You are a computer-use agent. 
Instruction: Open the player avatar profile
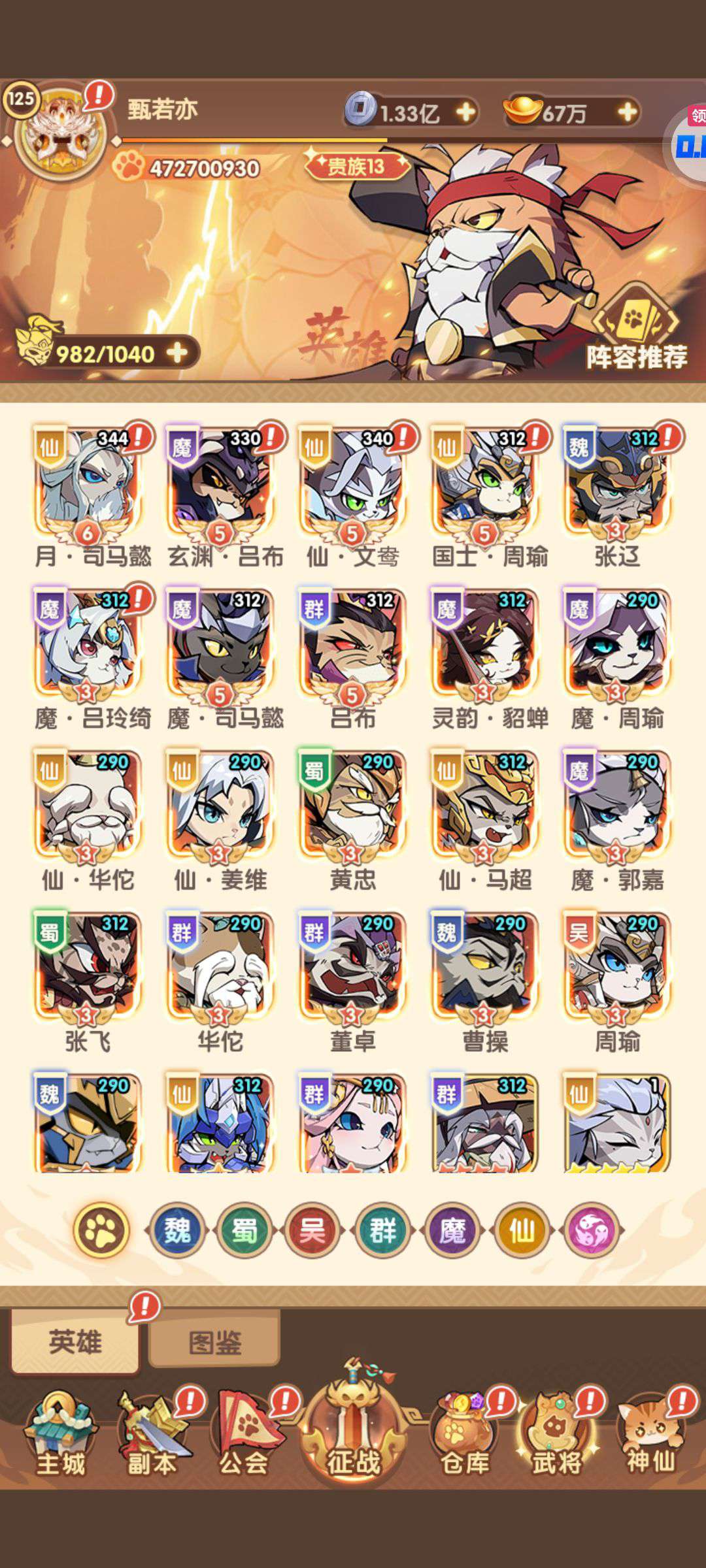click(61, 135)
